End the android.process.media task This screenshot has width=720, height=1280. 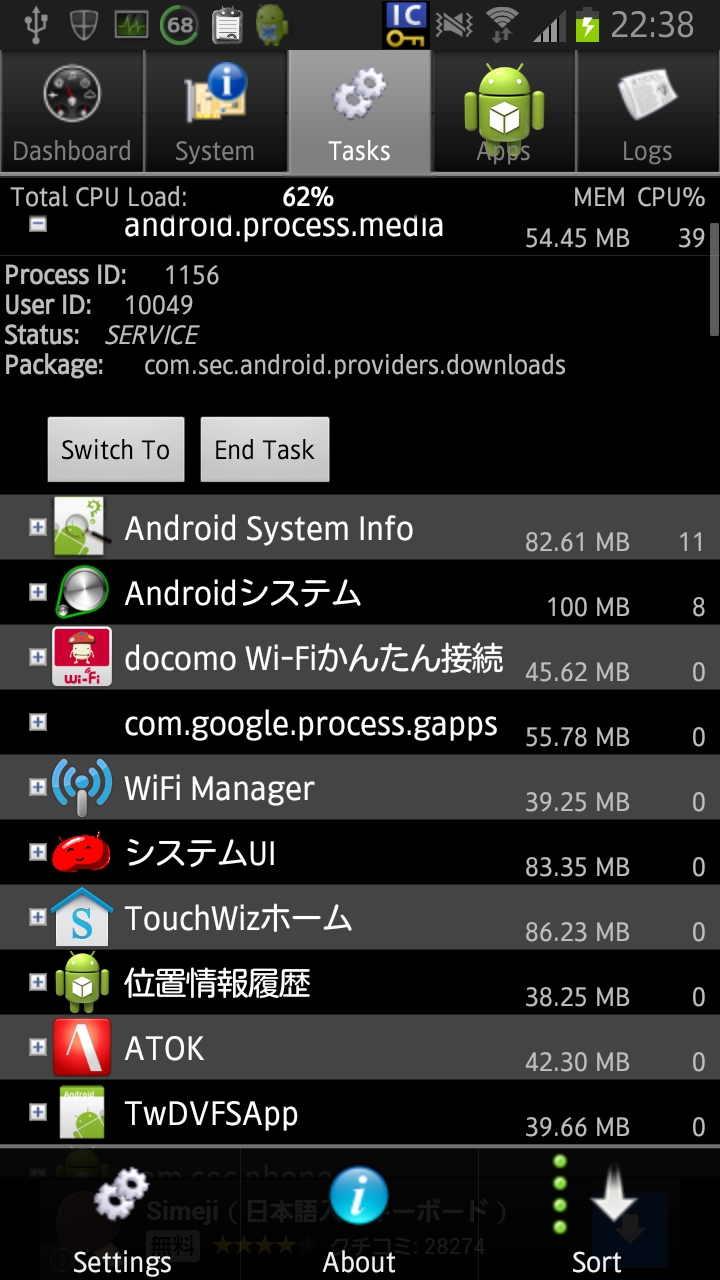point(265,450)
